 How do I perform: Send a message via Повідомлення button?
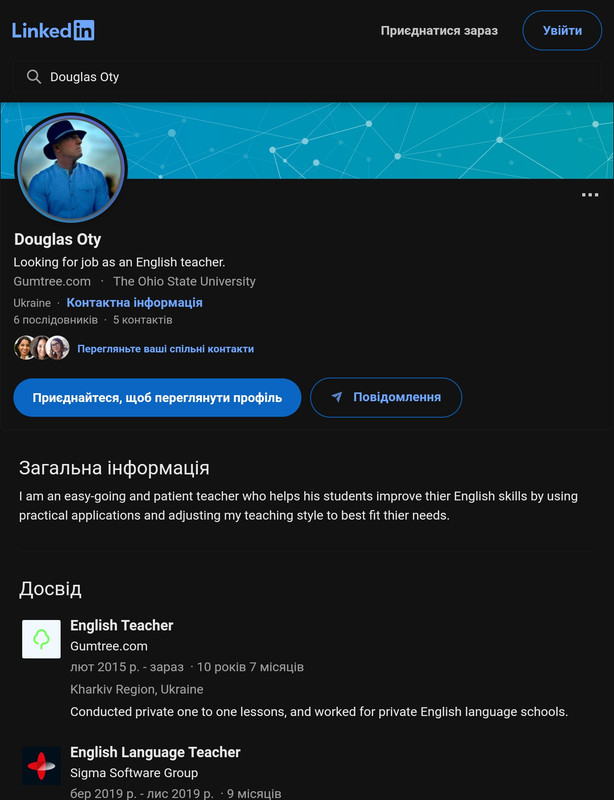pyautogui.click(x=386, y=397)
